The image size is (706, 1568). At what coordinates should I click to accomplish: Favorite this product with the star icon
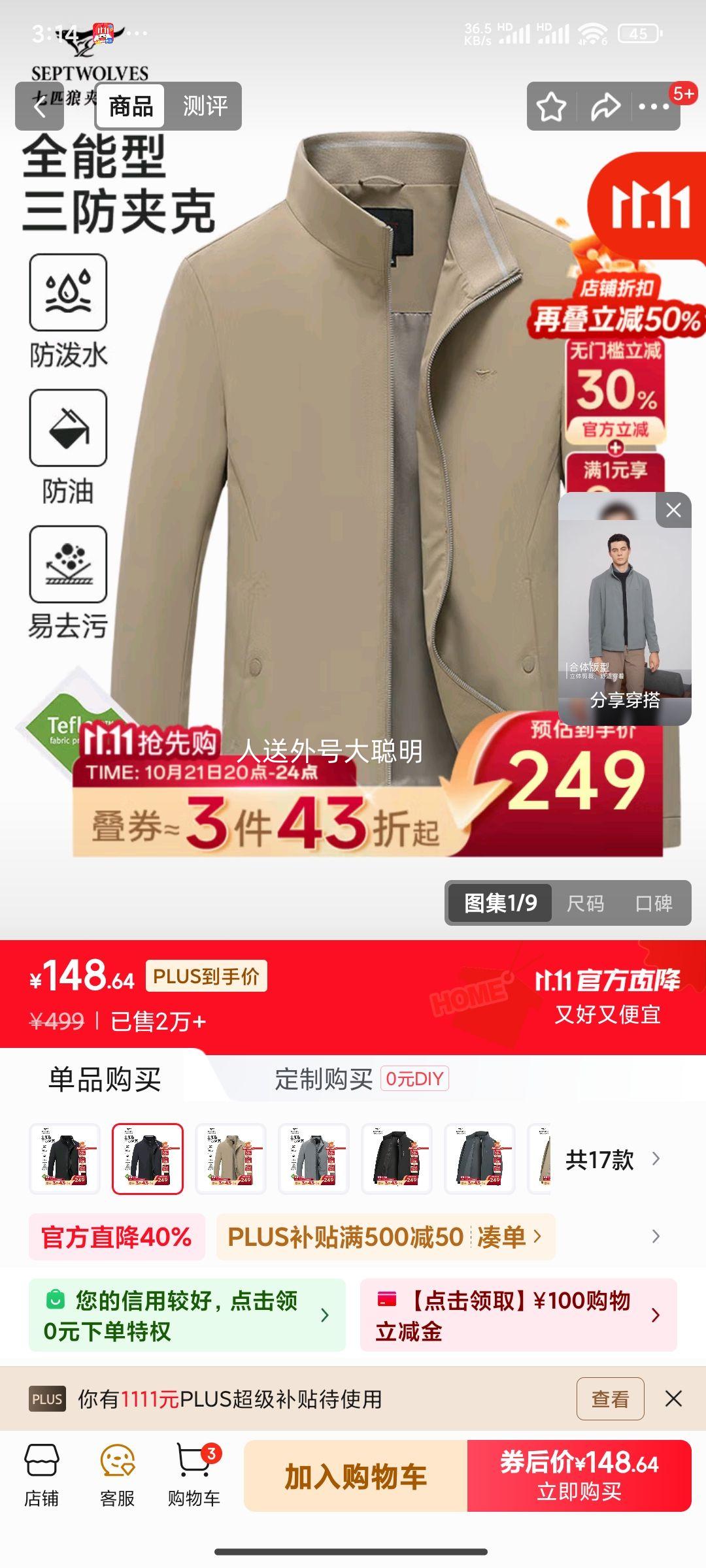(551, 106)
